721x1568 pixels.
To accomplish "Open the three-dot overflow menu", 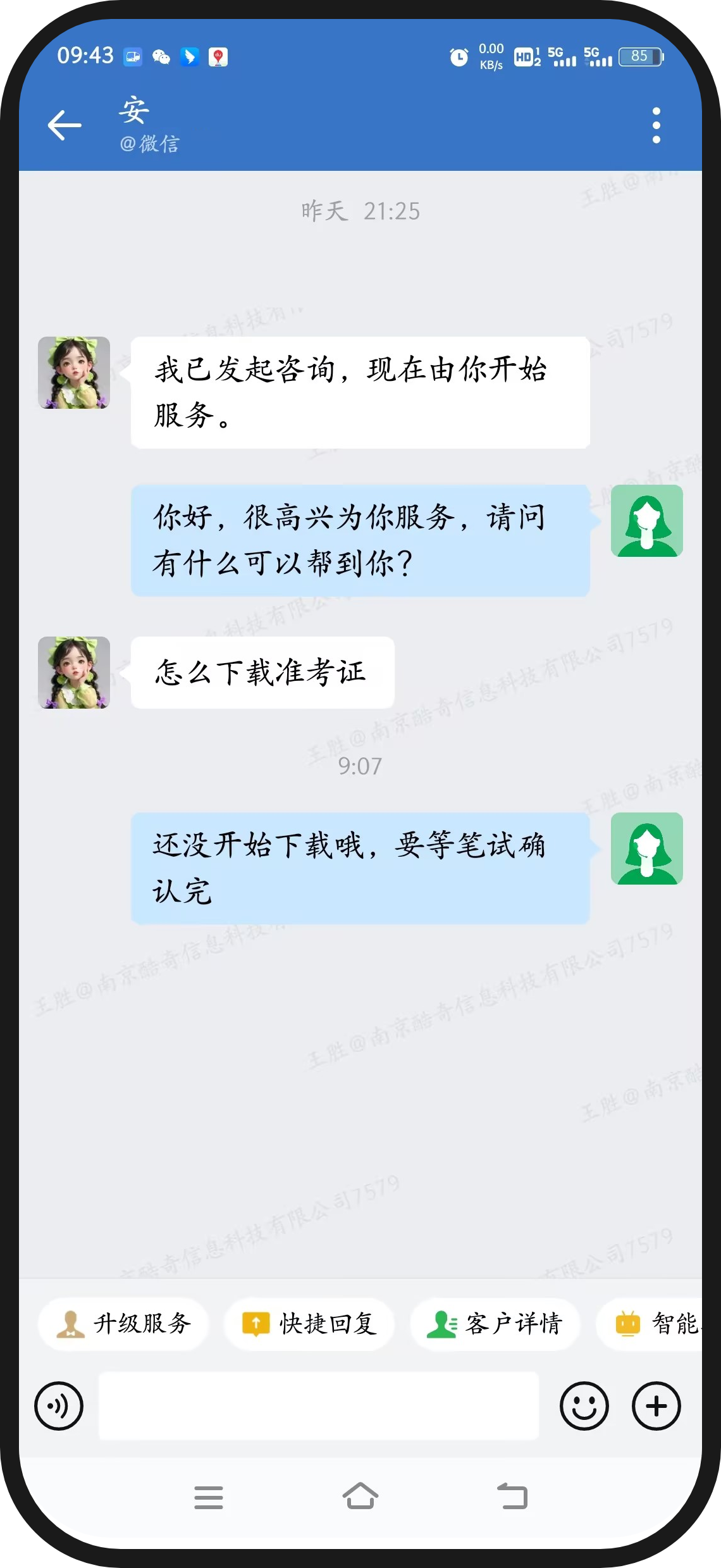I will pos(656,125).
